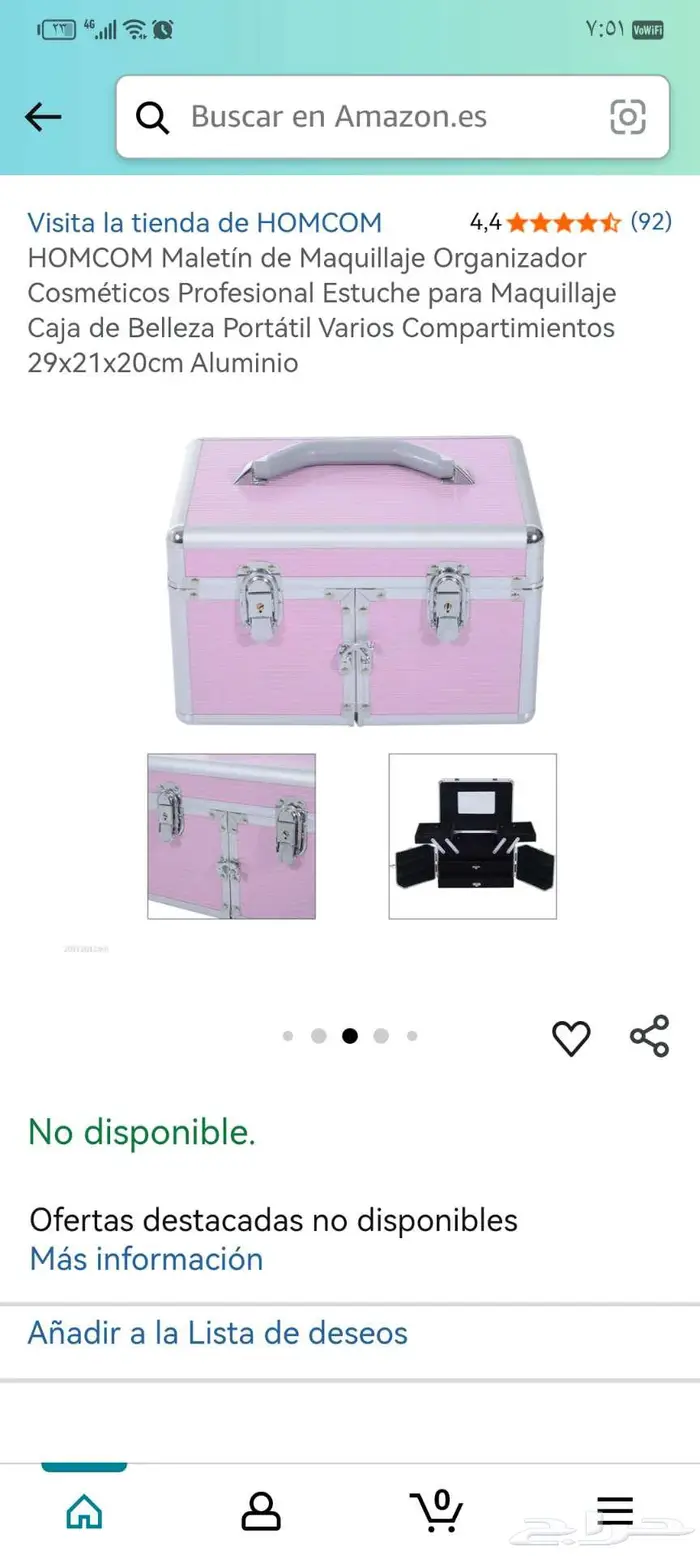Select Añadir a la Lista de deseos
The image size is (700, 1556).
pos(218,1333)
